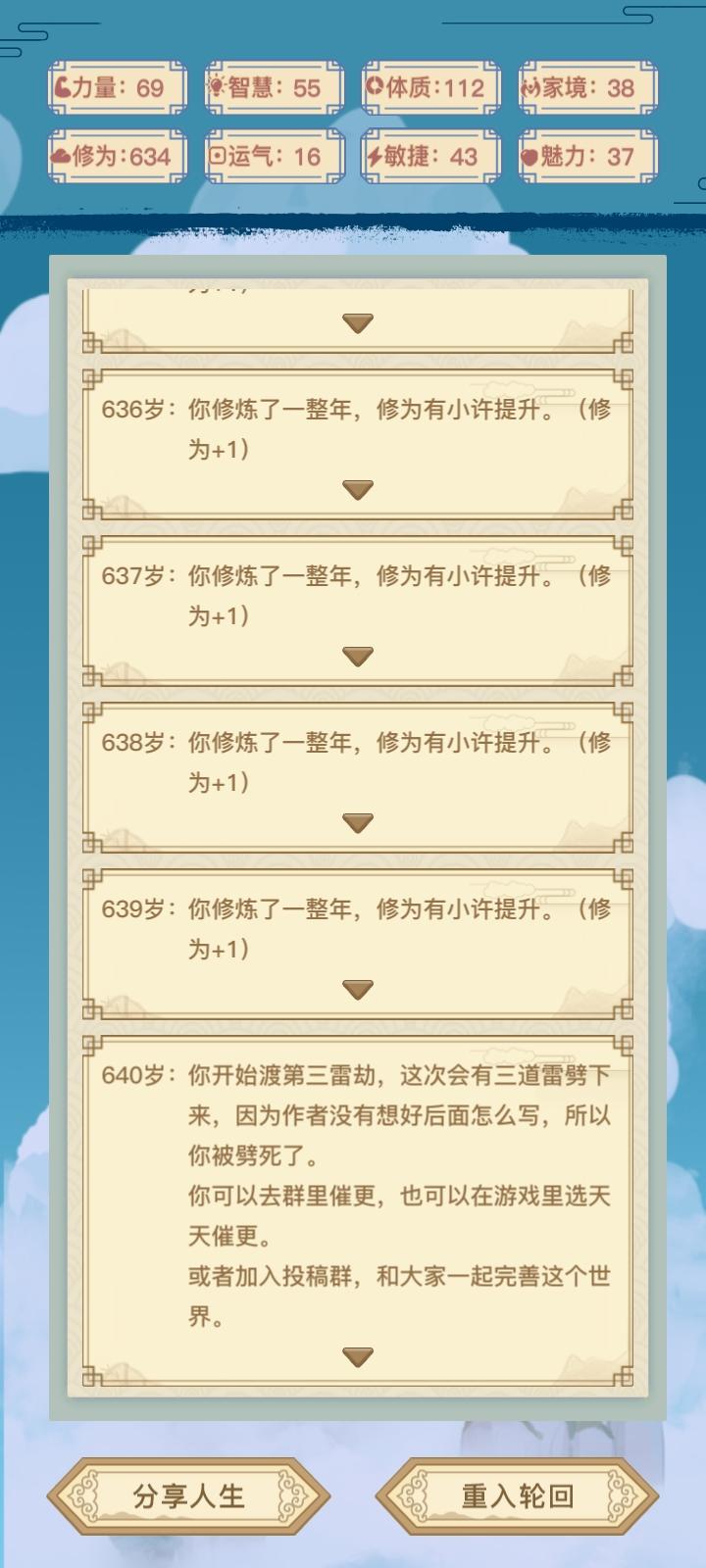The image size is (706, 1568).
Task: Click the decorative cloud ornament on 分享人生 button
Action: [81, 1493]
